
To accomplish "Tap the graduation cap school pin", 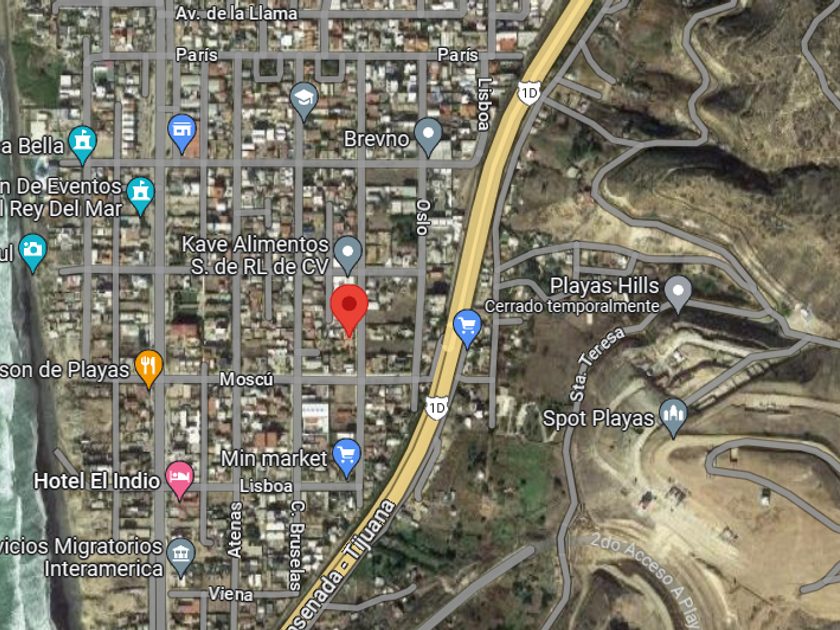I will click(x=304, y=102).
